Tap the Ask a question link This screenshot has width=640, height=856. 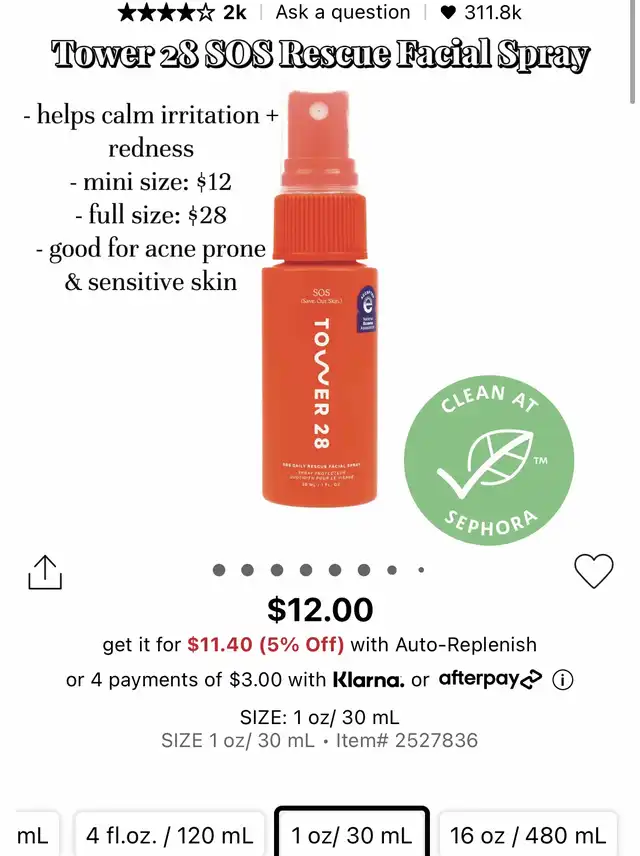pos(342,13)
